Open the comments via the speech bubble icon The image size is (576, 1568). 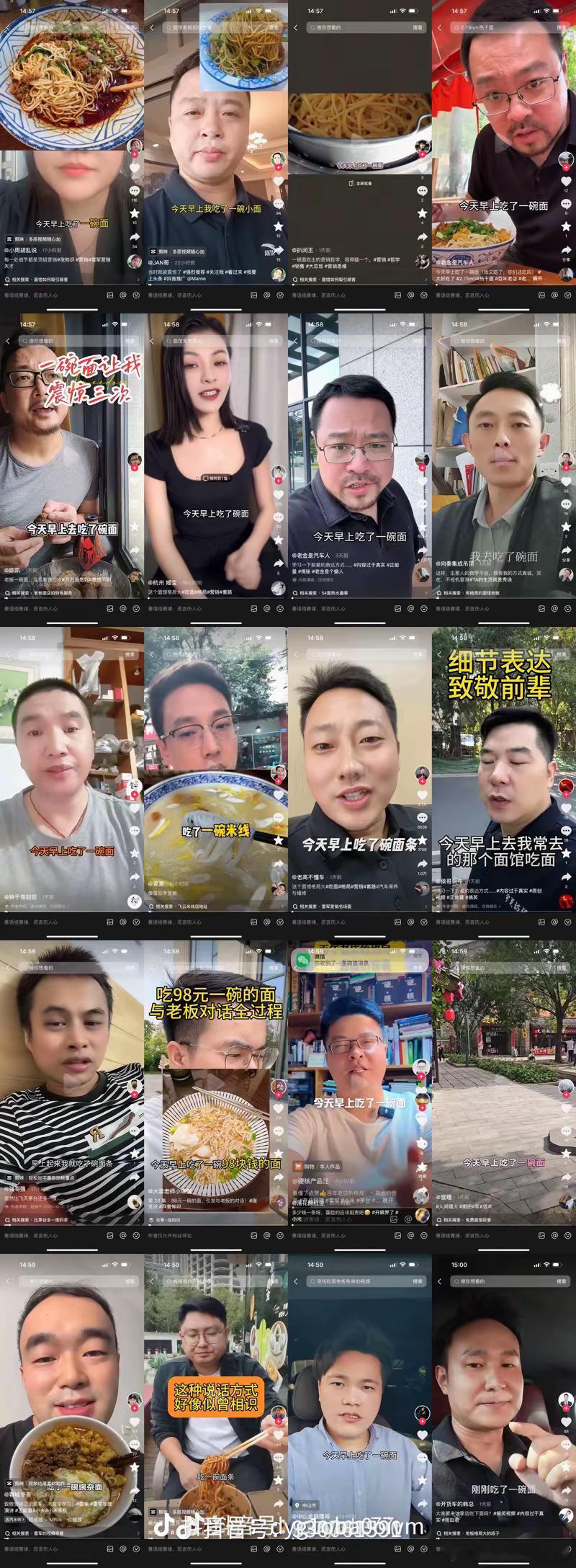pyautogui.click(x=134, y=191)
